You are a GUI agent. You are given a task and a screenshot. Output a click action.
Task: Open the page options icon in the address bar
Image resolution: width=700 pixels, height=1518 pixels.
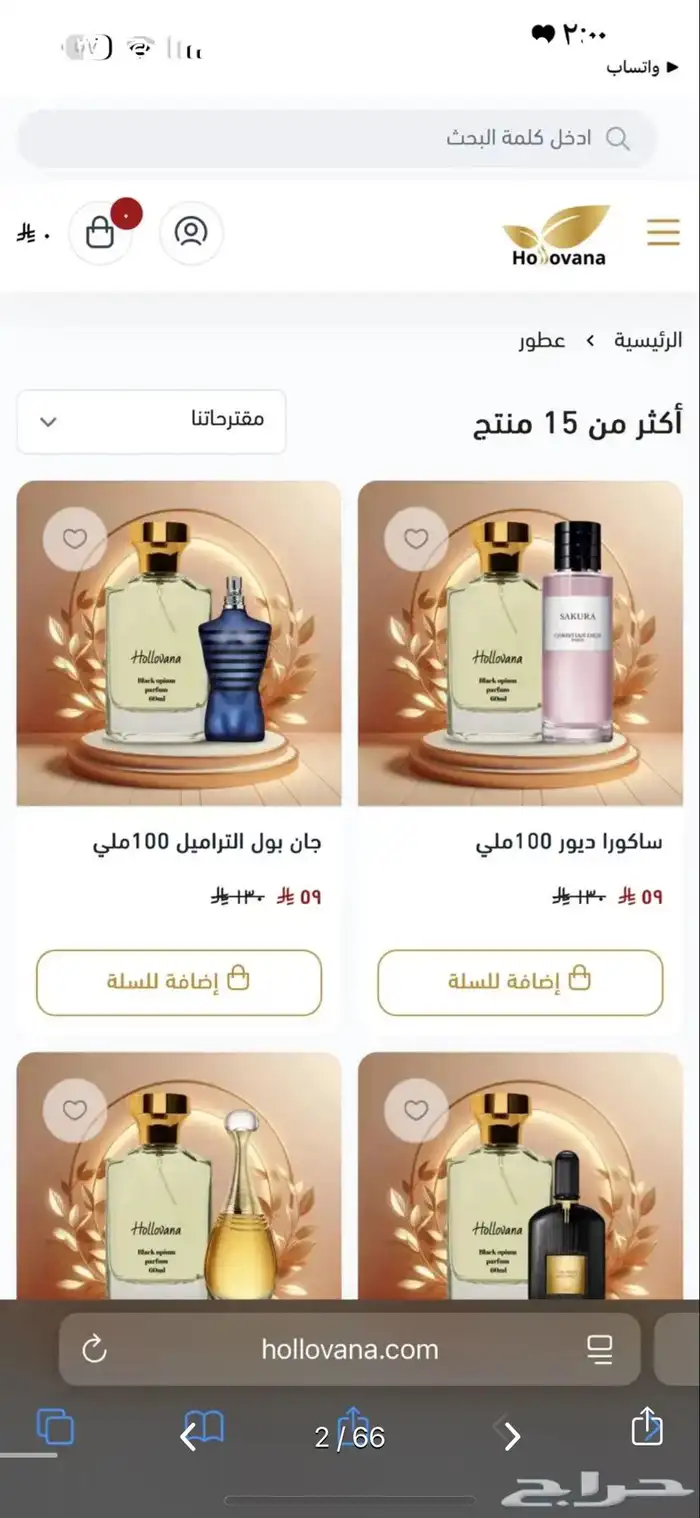(x=599, y=1350)
